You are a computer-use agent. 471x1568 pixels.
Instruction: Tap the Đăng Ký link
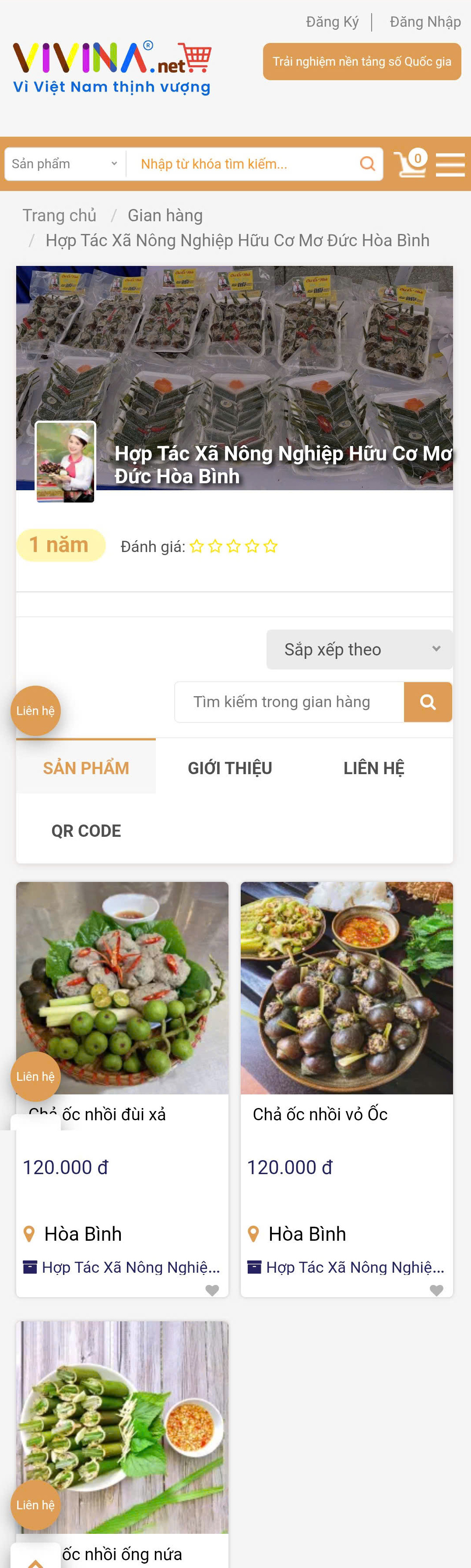[x=332, y=22]
